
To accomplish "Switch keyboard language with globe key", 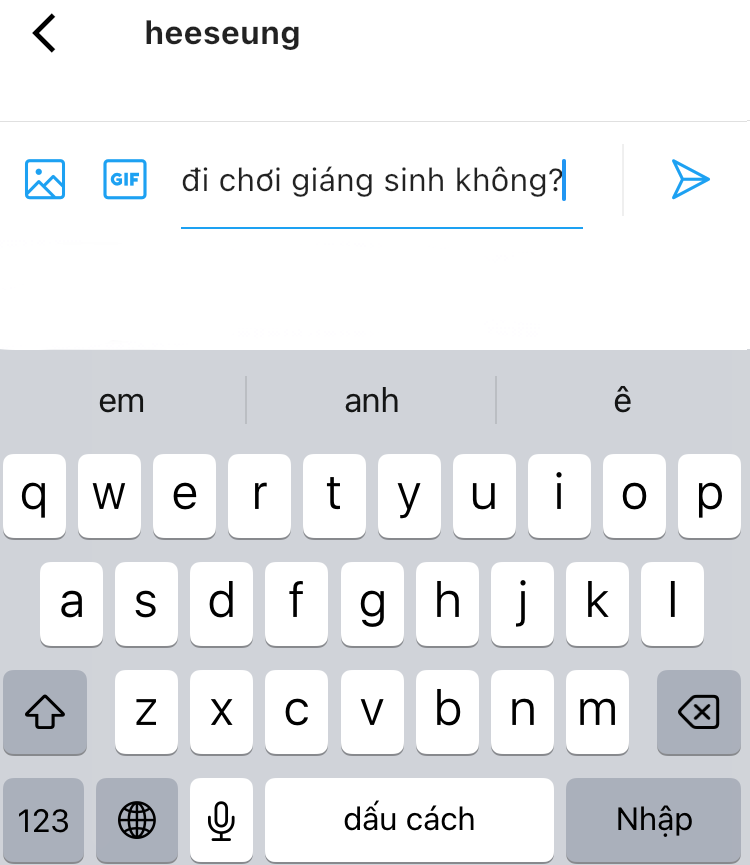I will click(137, 821).
